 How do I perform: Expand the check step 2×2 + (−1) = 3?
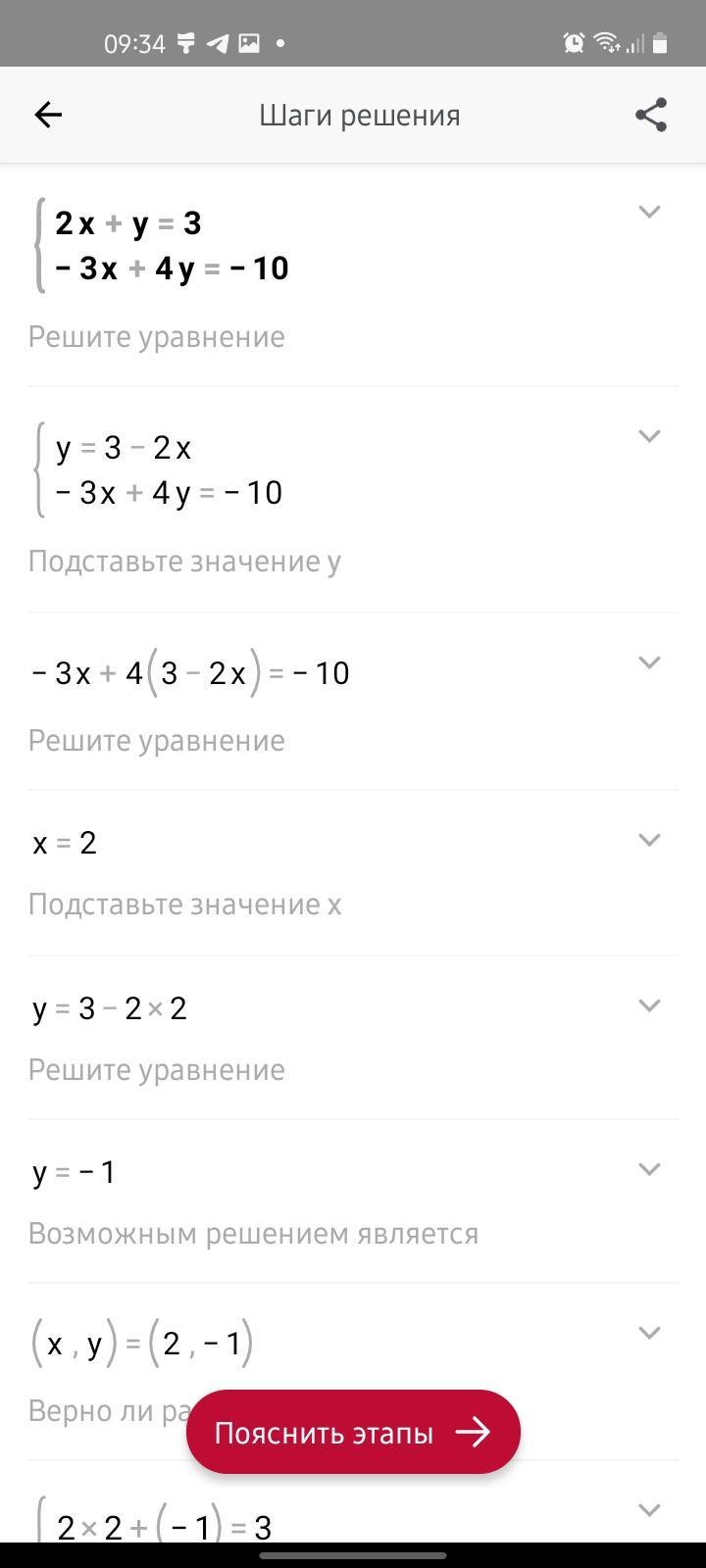click(649, 1510)
